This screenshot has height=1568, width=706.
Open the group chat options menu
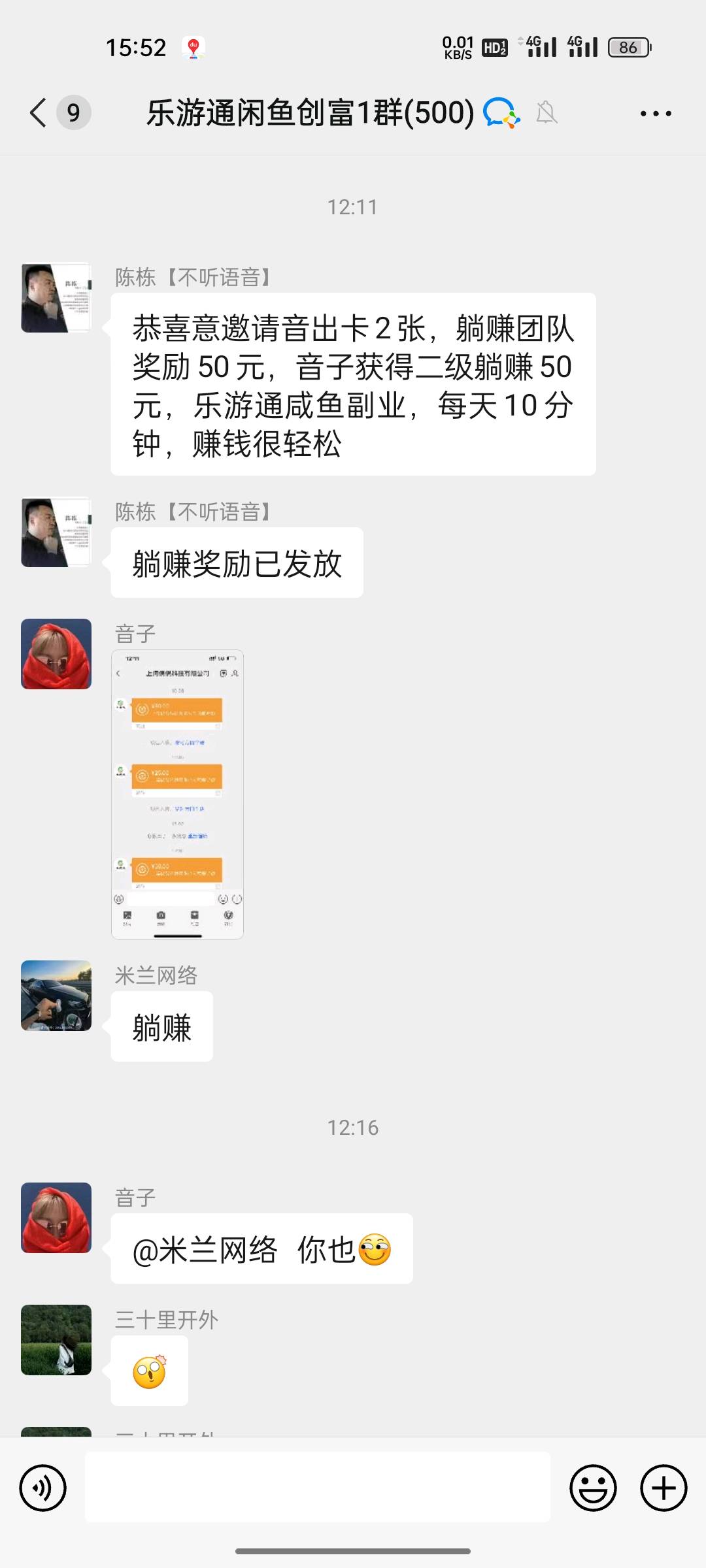[655, 114]
